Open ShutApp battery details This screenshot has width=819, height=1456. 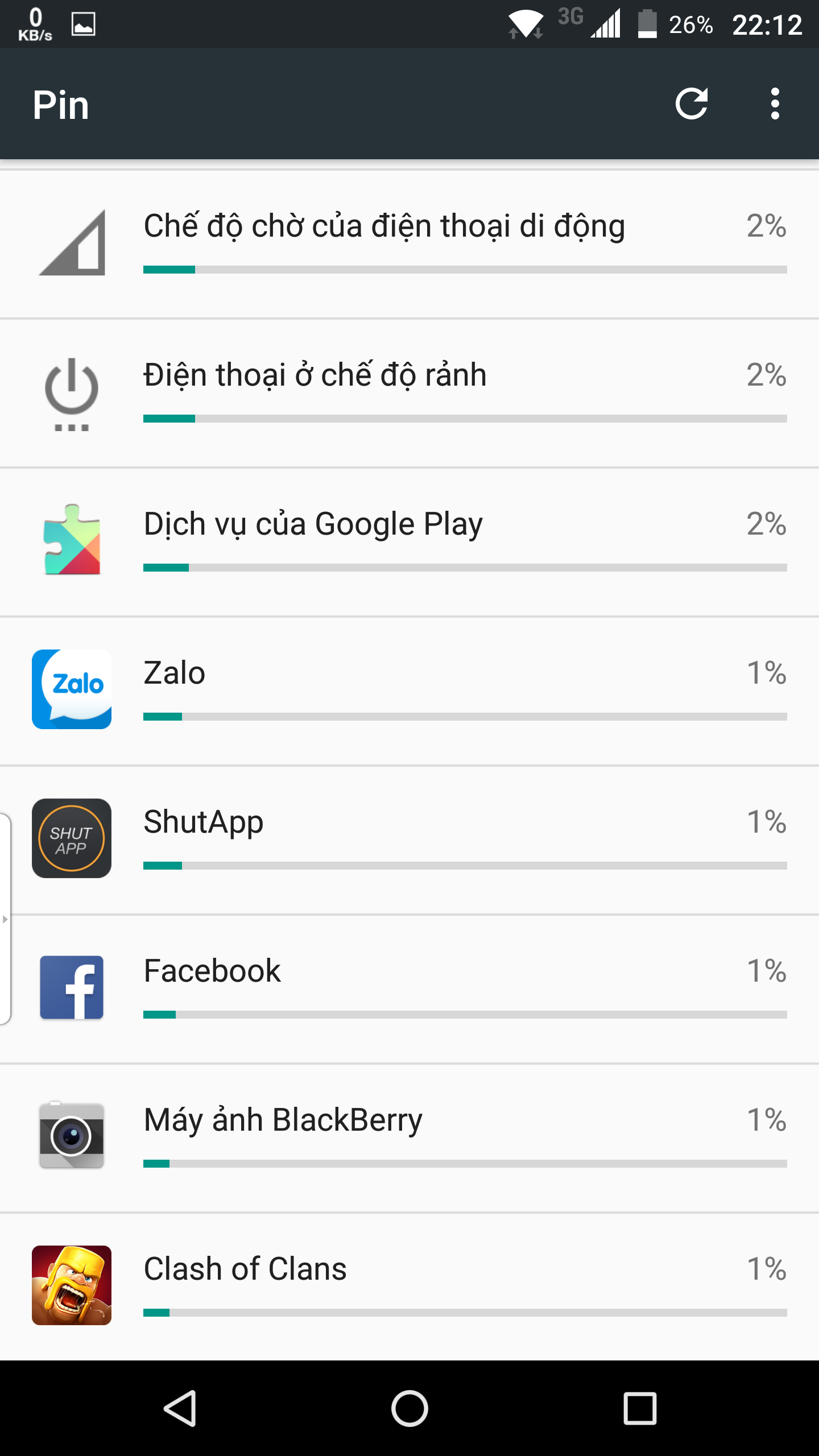point(409,841)
